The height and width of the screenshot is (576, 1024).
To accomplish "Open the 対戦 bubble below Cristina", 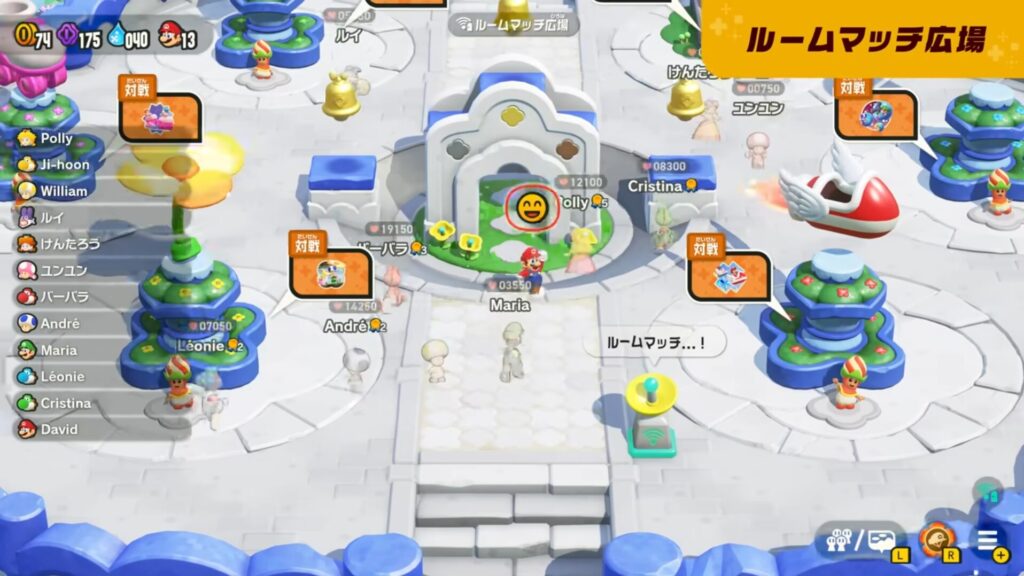I will pyautogui.click(x=728, y=268).
